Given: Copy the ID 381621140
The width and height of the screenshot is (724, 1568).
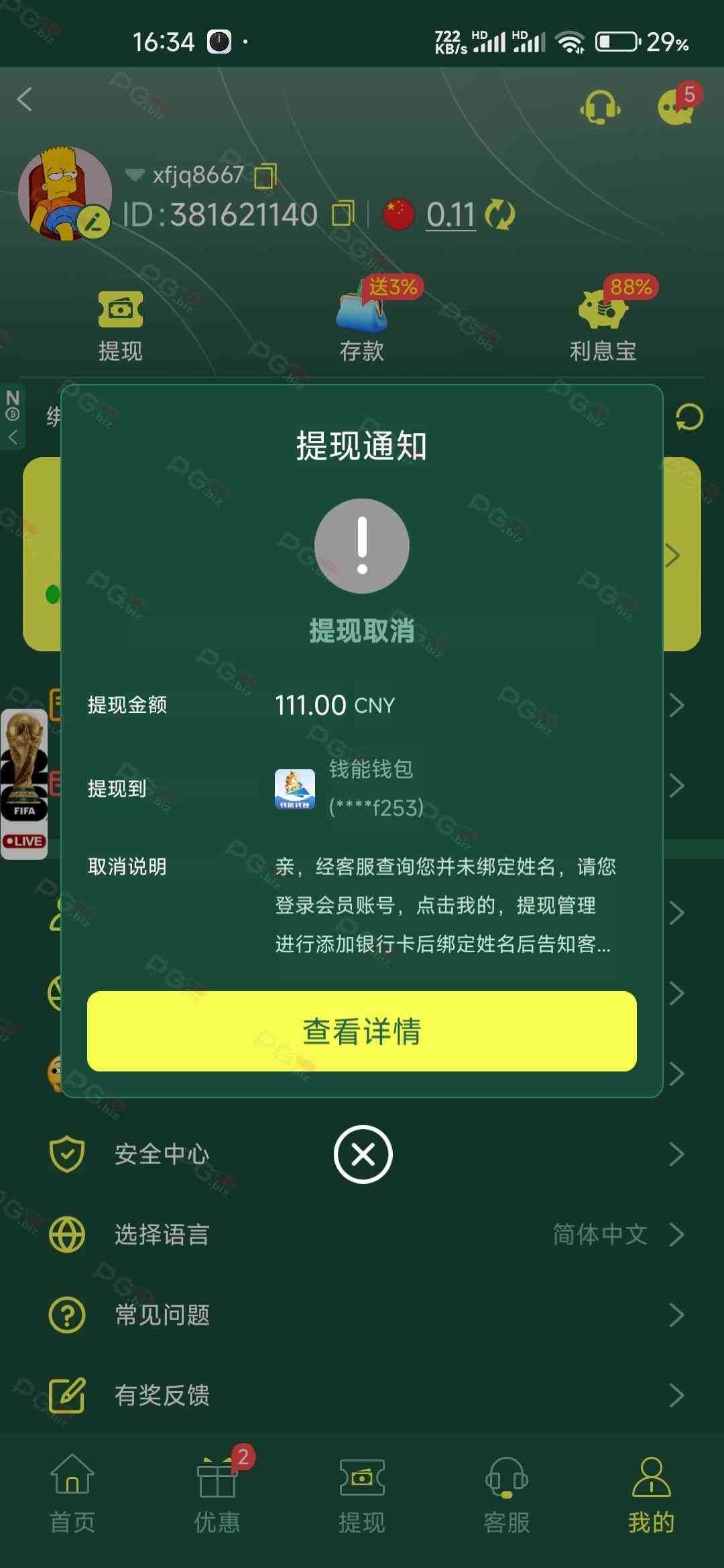Looking at the screenshot, I should coord(343,214).
